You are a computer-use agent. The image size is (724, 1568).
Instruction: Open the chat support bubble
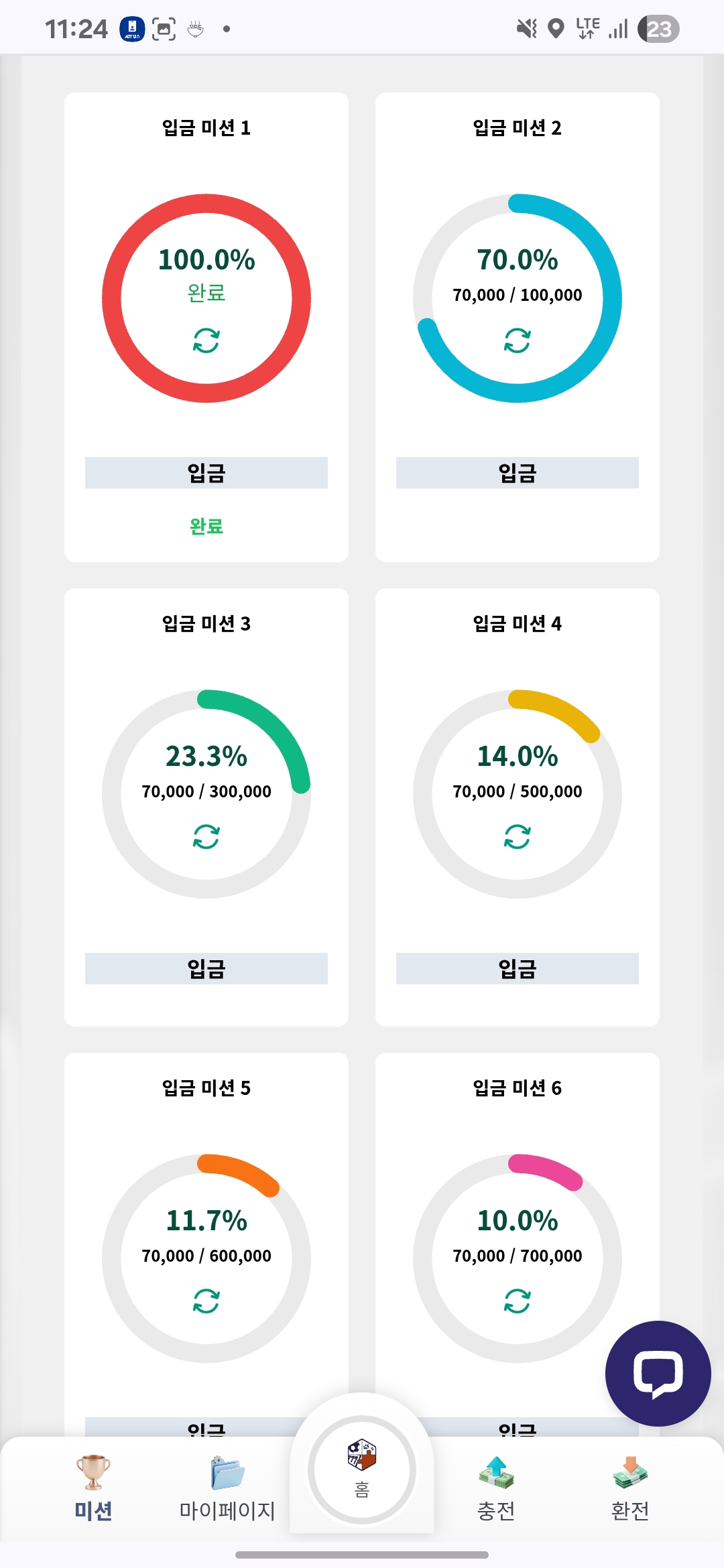pyautogui.click(x=658, y=1374)
